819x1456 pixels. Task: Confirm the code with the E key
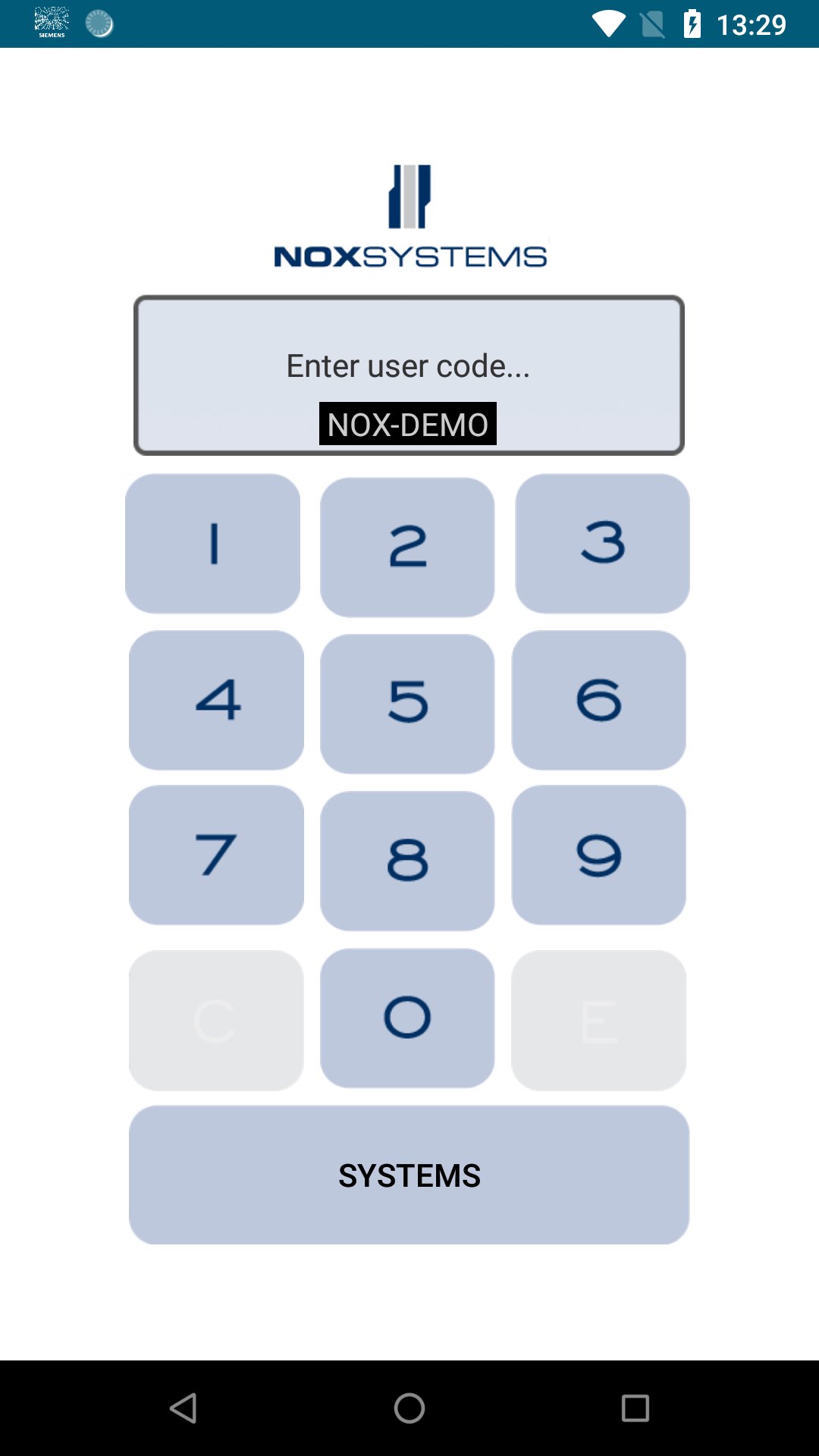tap(599, 1020)
